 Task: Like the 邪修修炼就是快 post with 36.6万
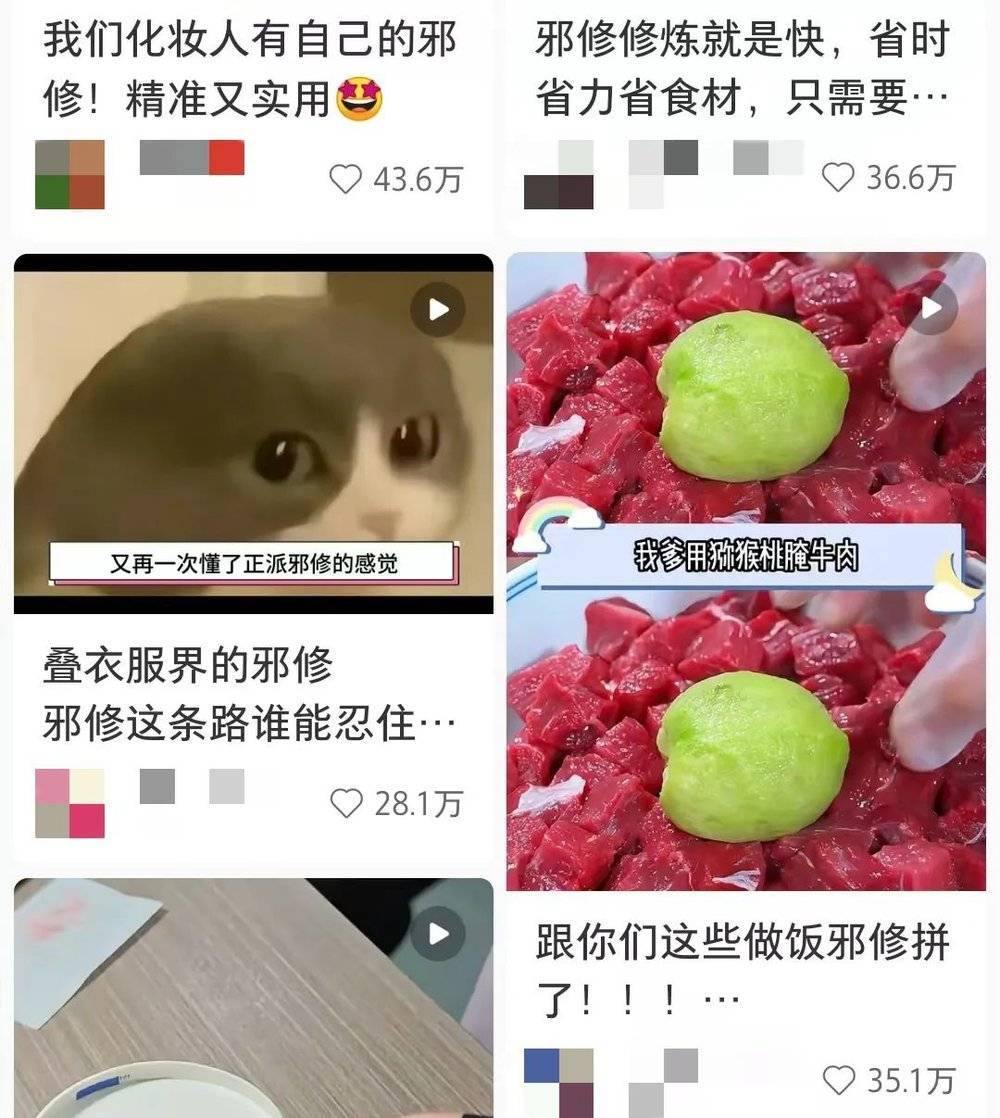point(838,178)
